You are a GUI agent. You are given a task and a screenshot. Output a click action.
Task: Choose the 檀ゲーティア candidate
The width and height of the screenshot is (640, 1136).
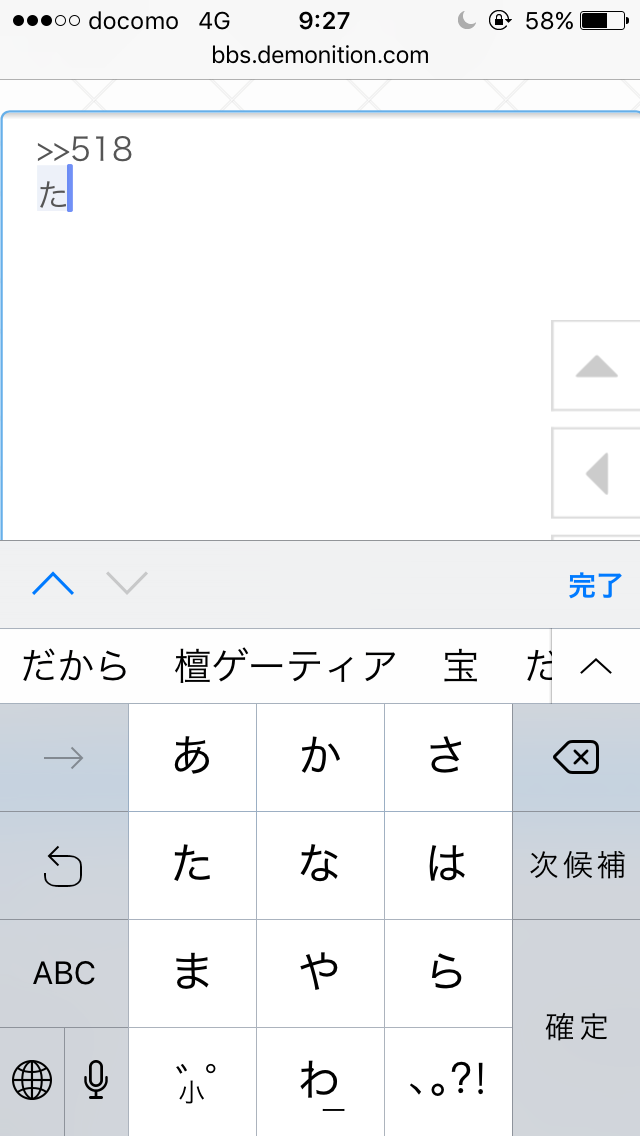pos(286,666)
